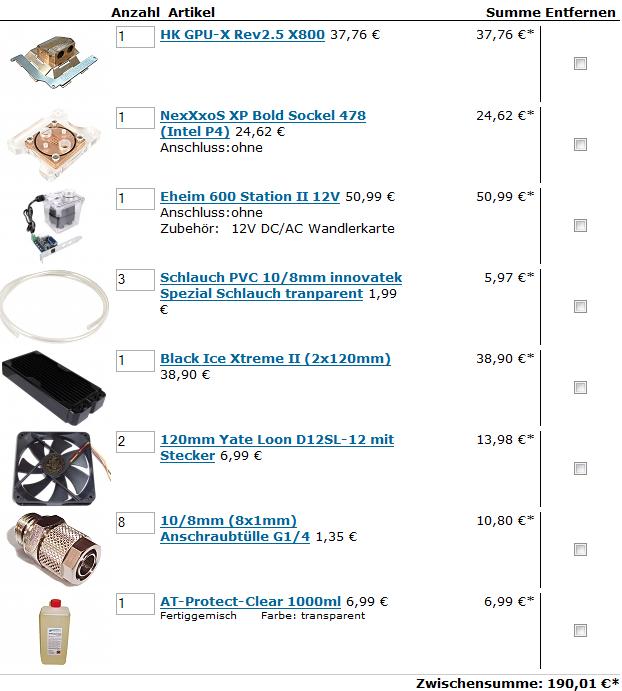This screenshot has height=691, width=622.
Task: Mark Schlauch PVC for removal
Action: pos(580,306)
